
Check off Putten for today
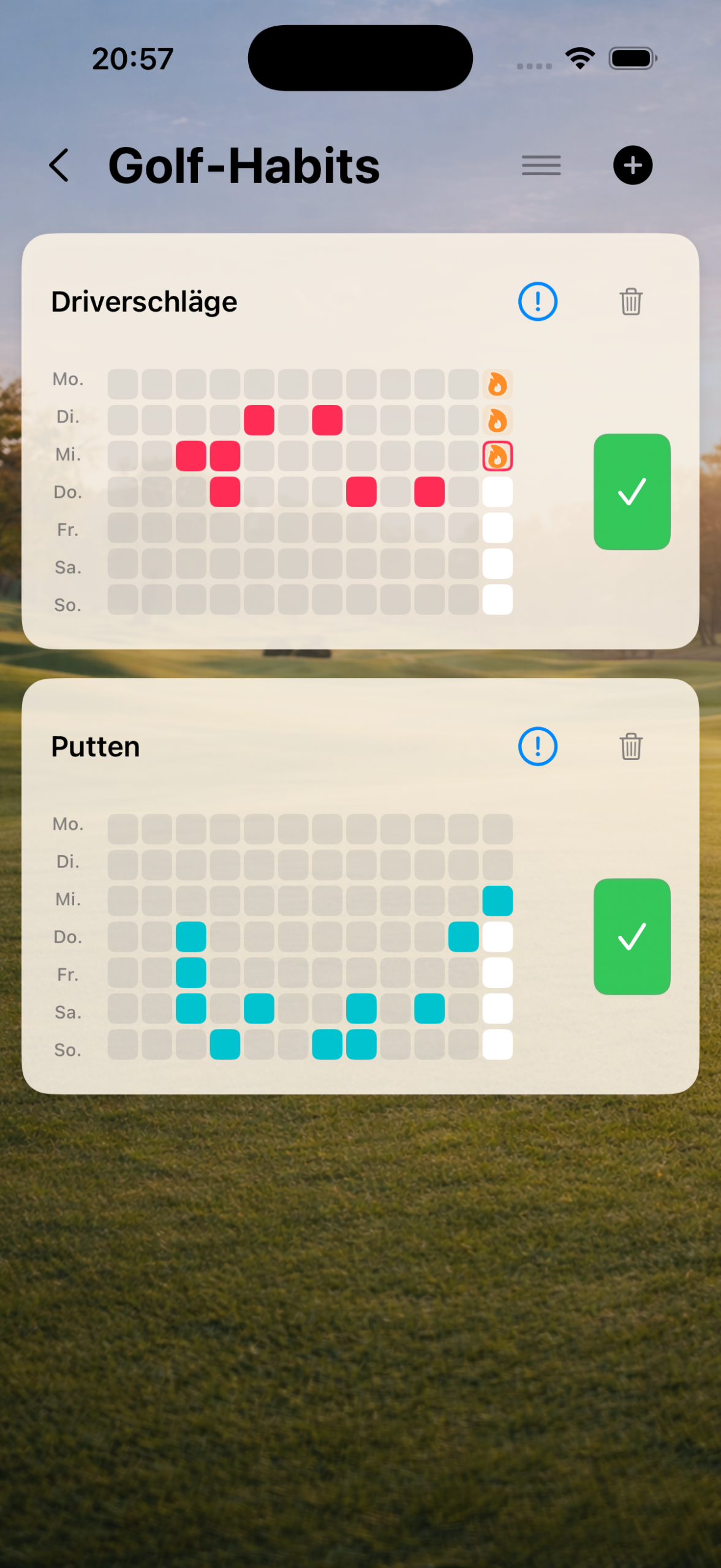pos(632,936)
